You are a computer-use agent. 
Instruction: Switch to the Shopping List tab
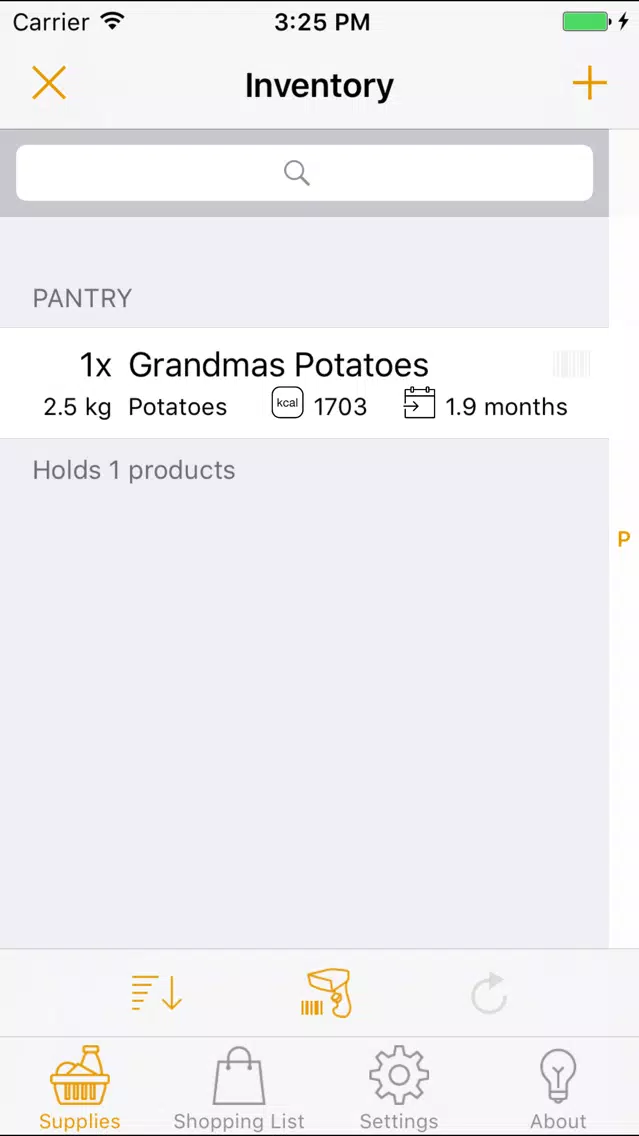(x=239, y=1089)
